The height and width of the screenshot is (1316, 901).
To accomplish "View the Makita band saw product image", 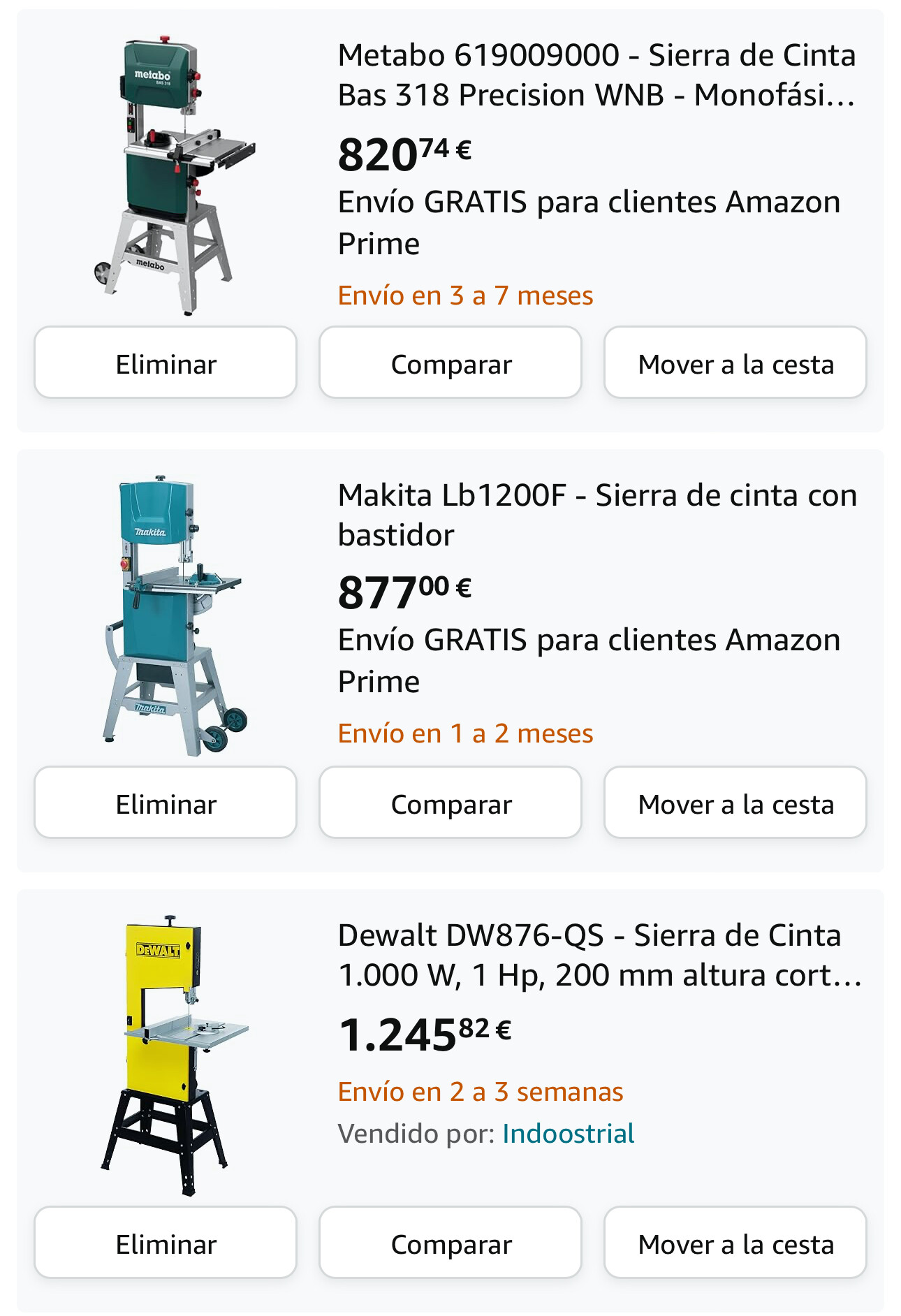I will [x=175, y=615].
